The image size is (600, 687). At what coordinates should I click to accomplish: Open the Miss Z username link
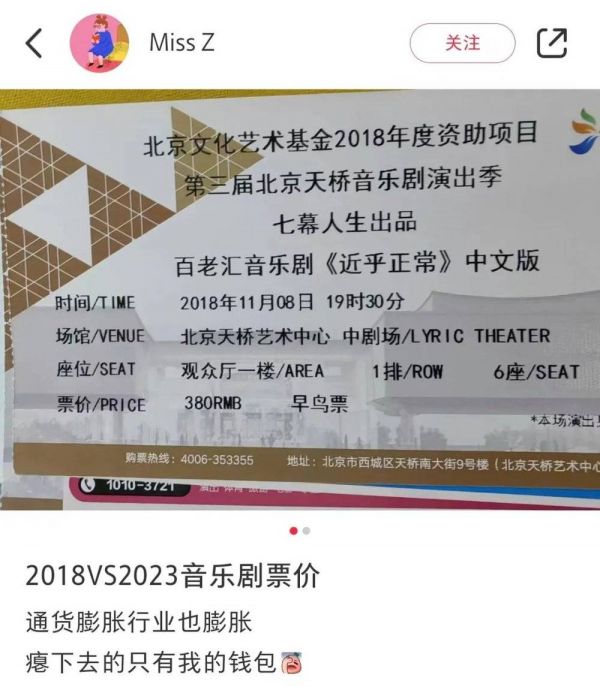[181, 43]
